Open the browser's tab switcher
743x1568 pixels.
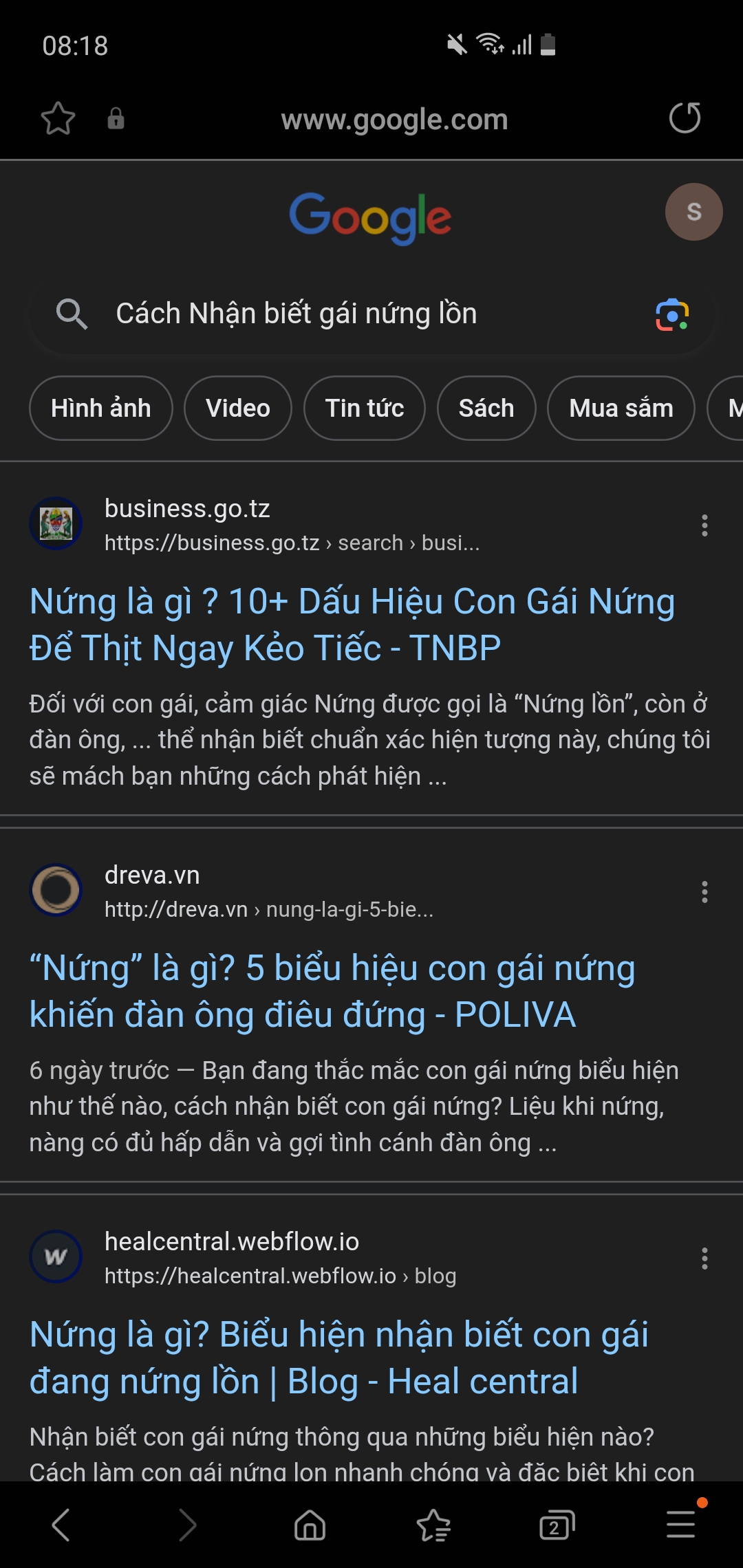[x=557, y=1525]
